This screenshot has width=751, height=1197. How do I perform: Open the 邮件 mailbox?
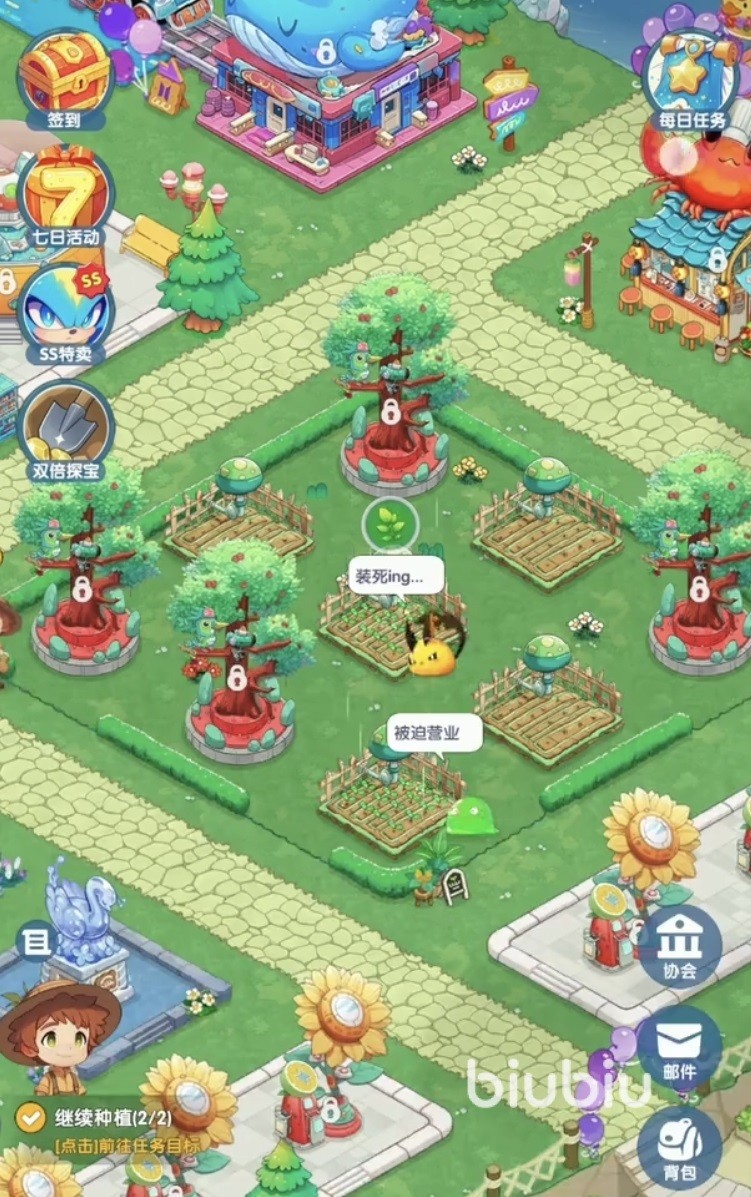[x=679, y=1052]
